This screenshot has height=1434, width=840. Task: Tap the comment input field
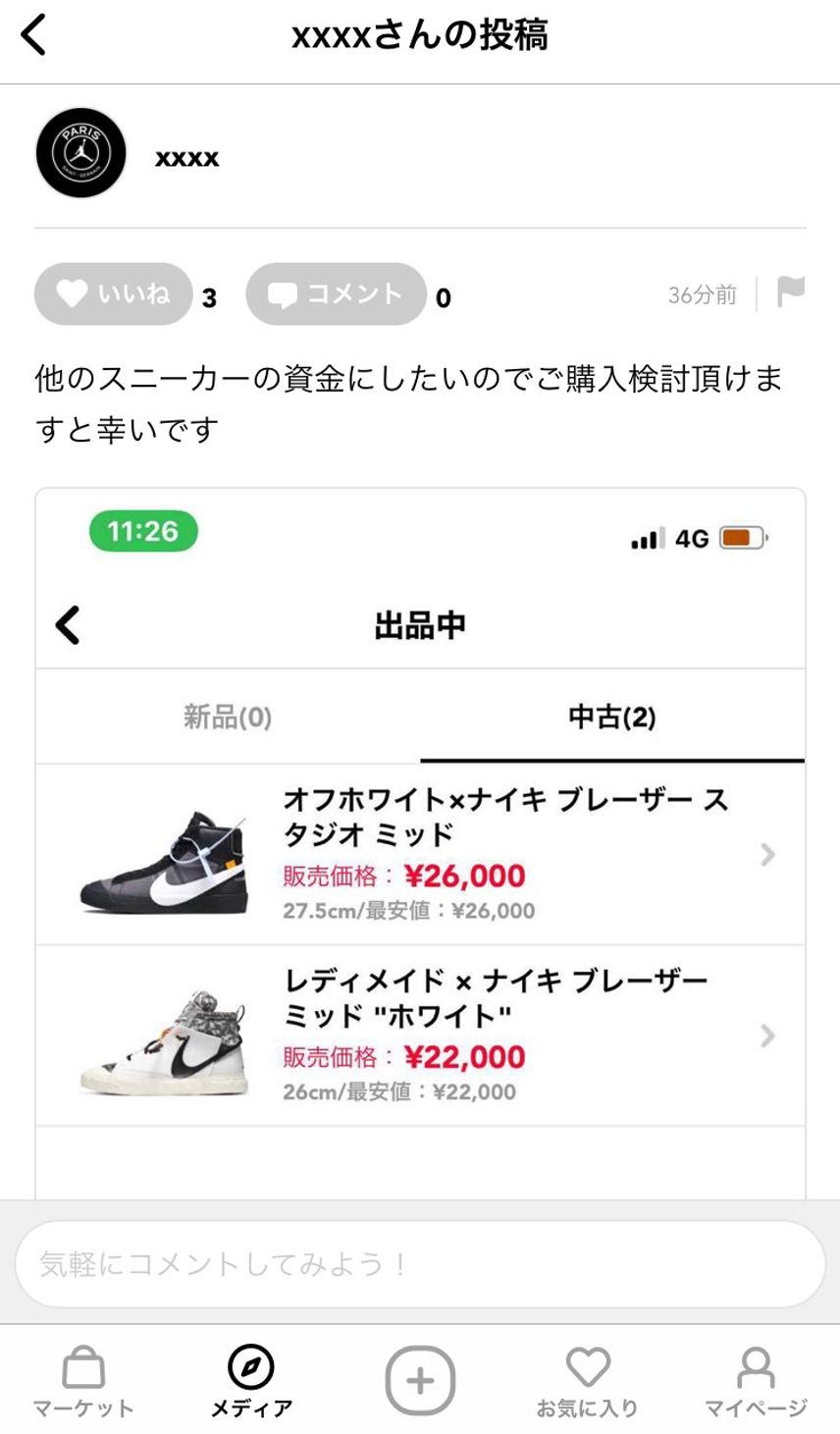(420, 1263)
